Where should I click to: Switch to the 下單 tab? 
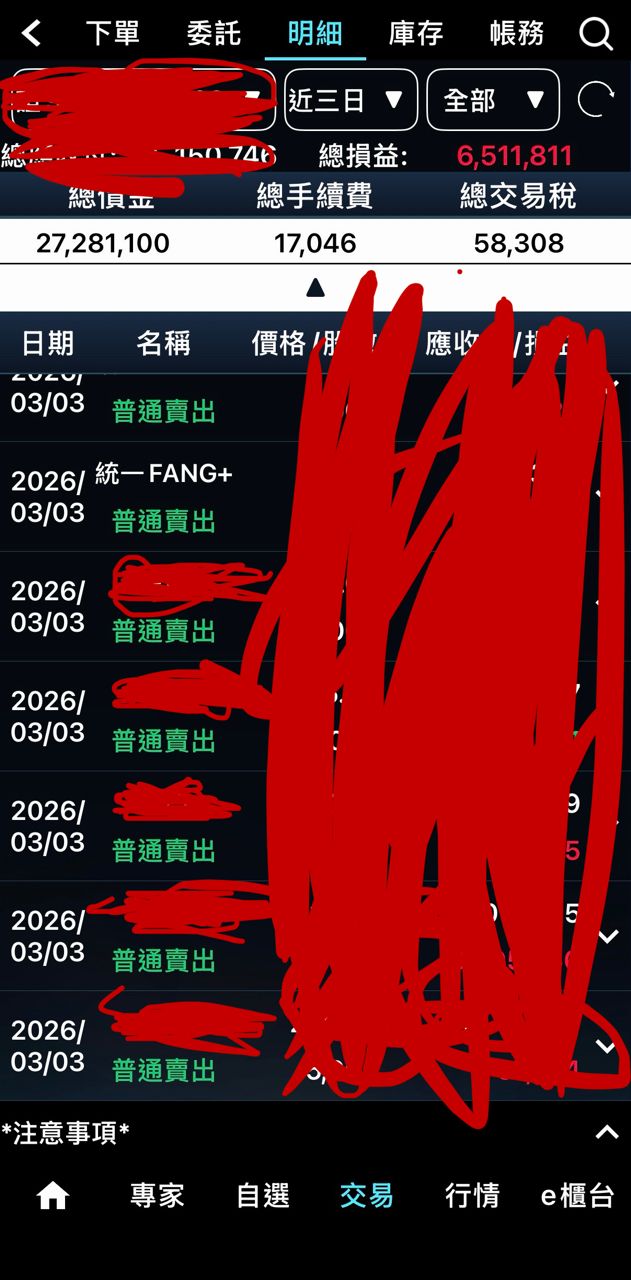tap(112, 34)
